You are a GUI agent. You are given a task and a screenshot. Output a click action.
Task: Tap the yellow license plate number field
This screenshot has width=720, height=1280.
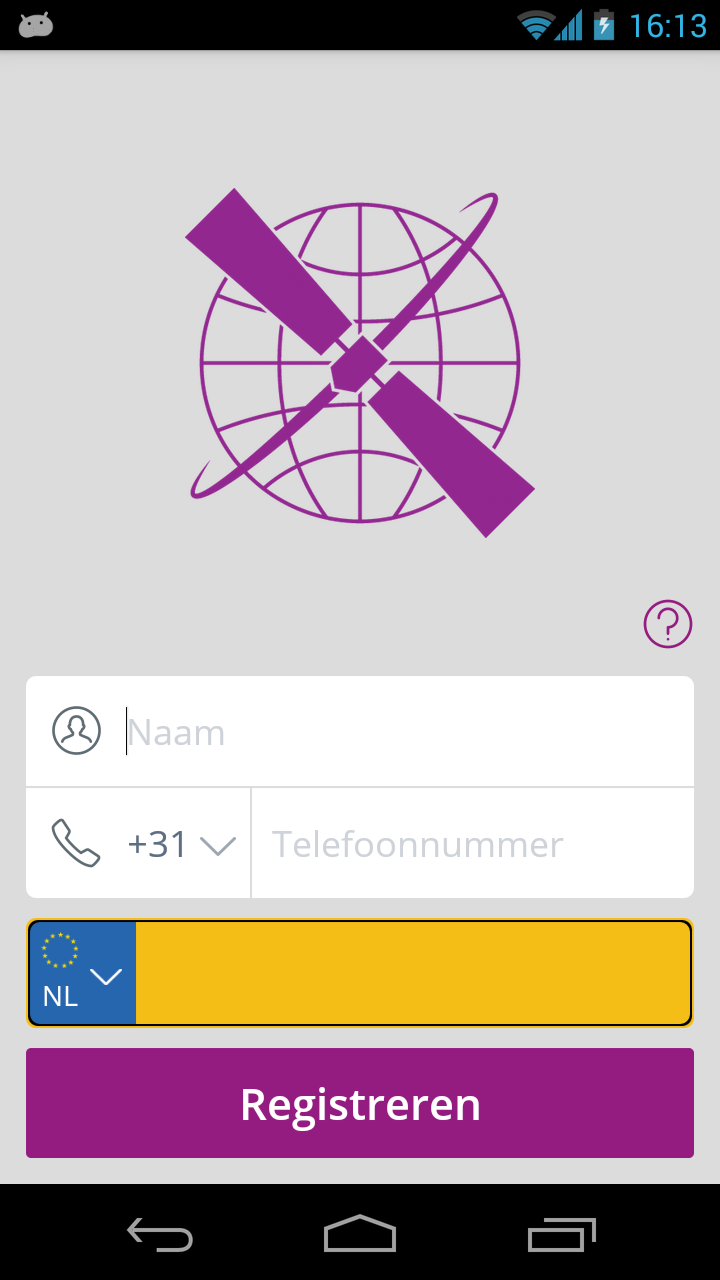coord(412,974)
